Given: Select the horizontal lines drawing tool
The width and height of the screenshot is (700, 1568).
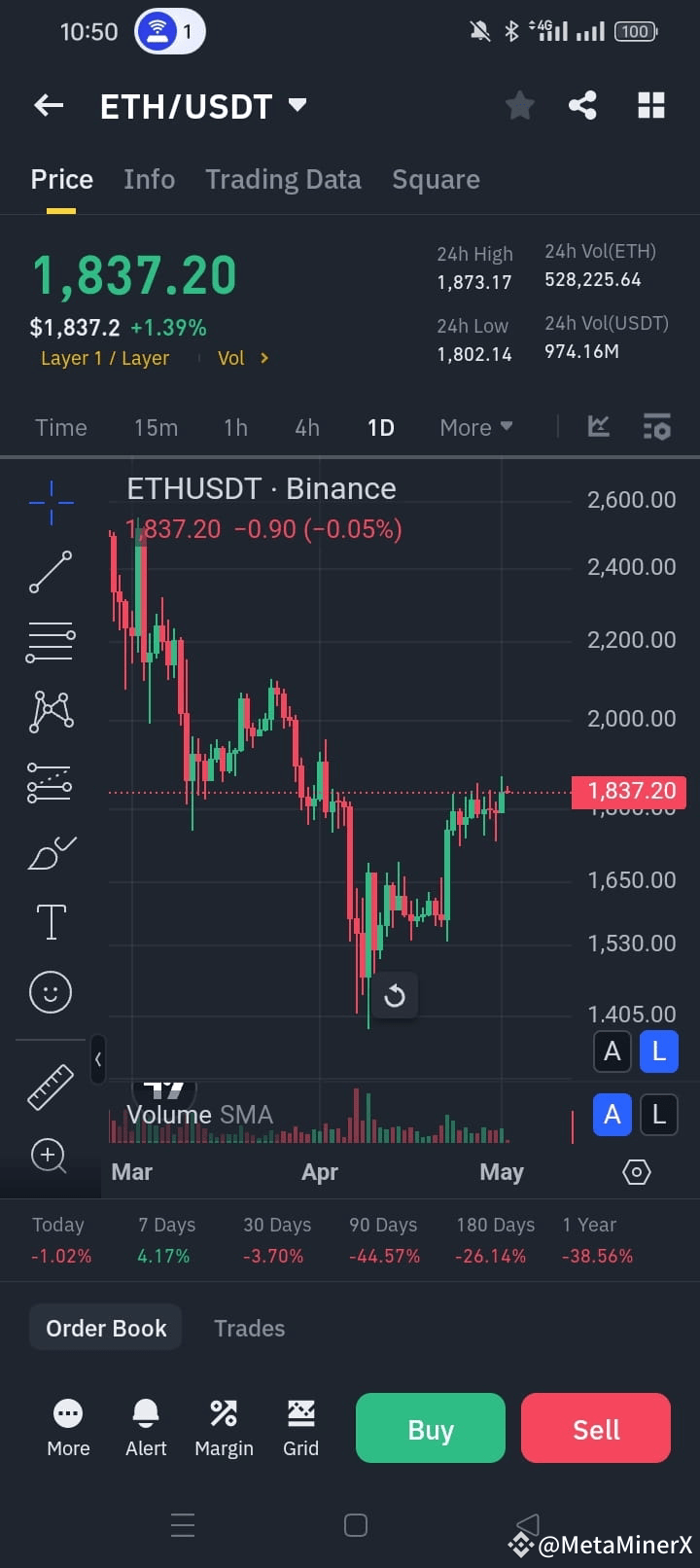Looking at the screenshot, I should tap(51, 642).
